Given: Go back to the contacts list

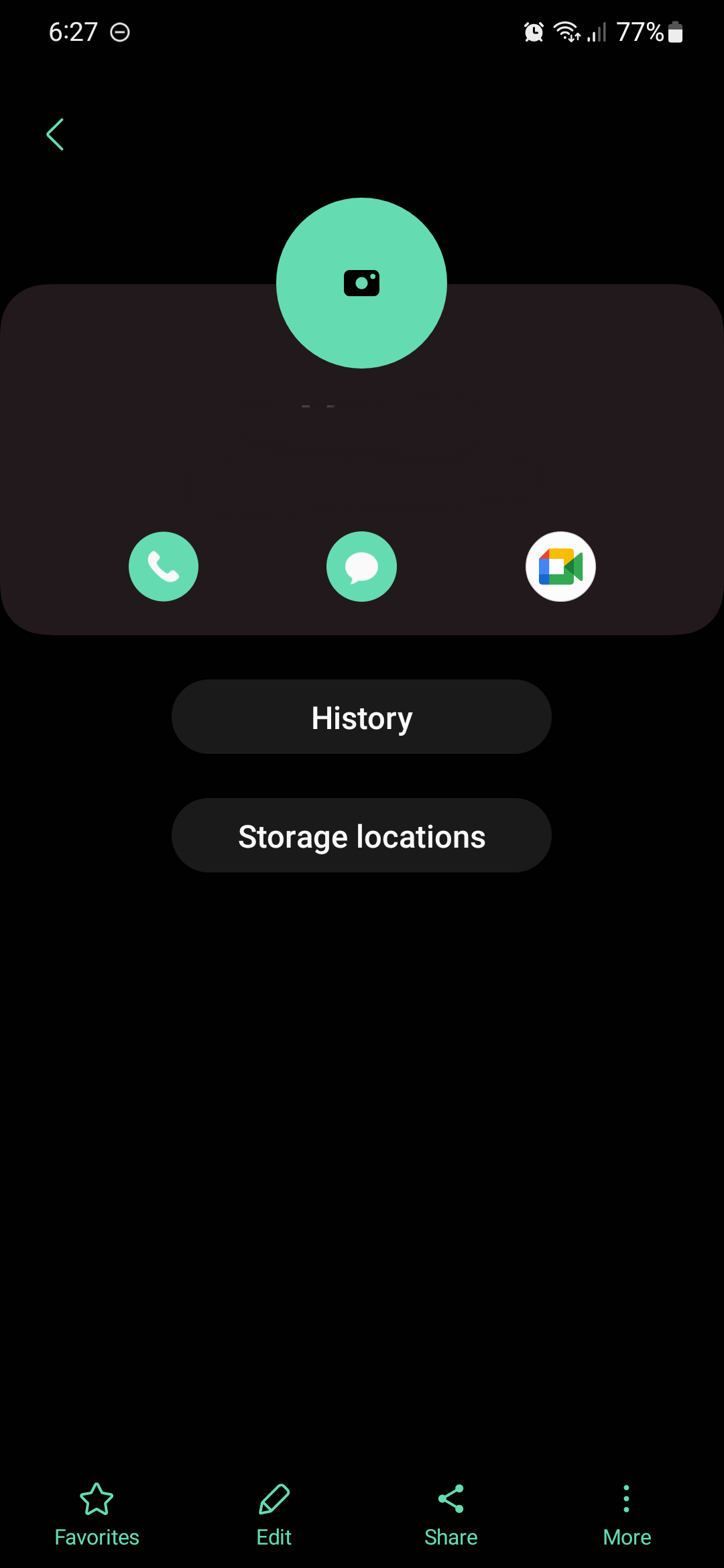Looking at the screenshot, I should [55, 135].
